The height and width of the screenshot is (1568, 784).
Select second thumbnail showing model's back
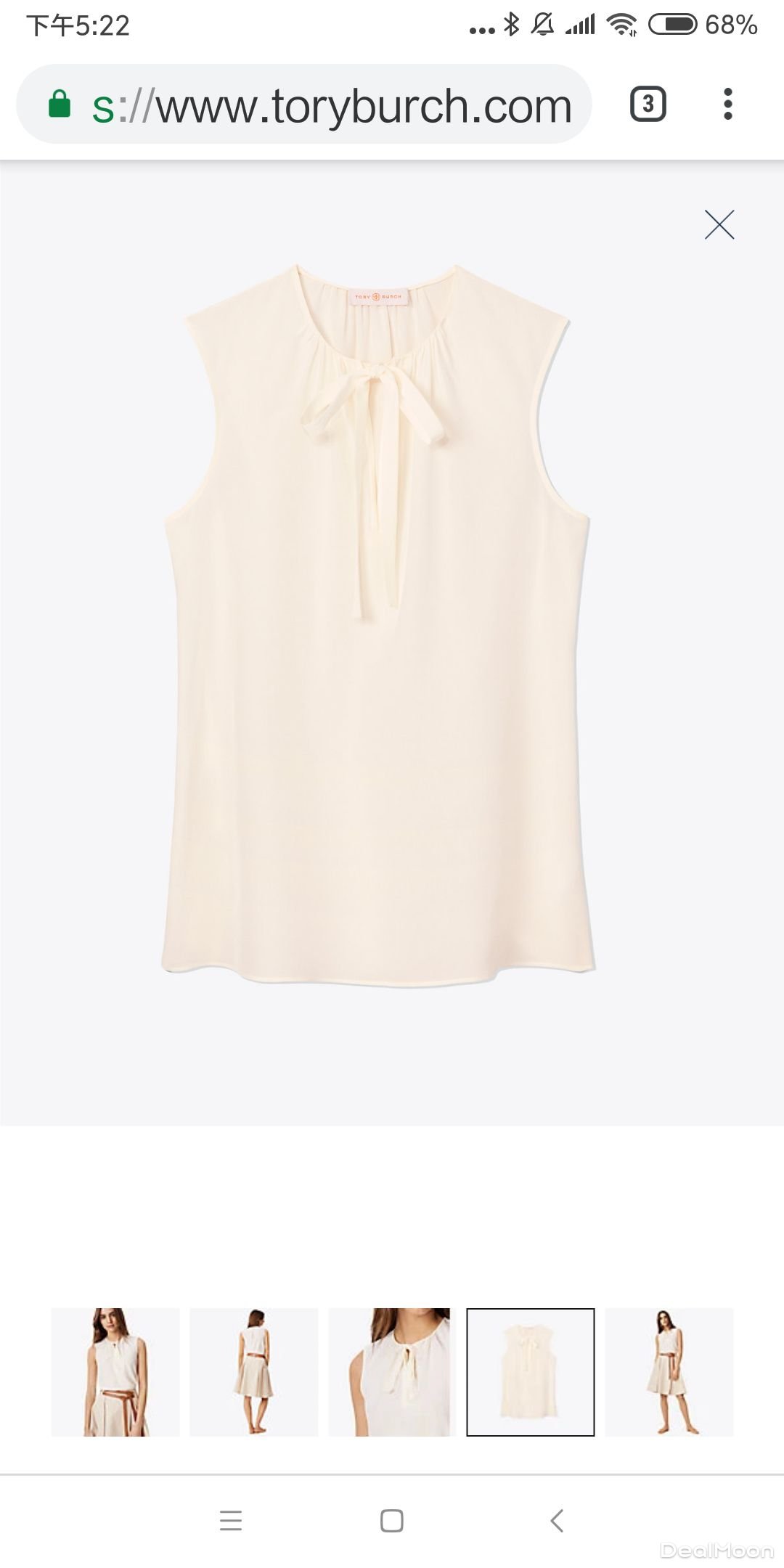[x=253, y=1372]
